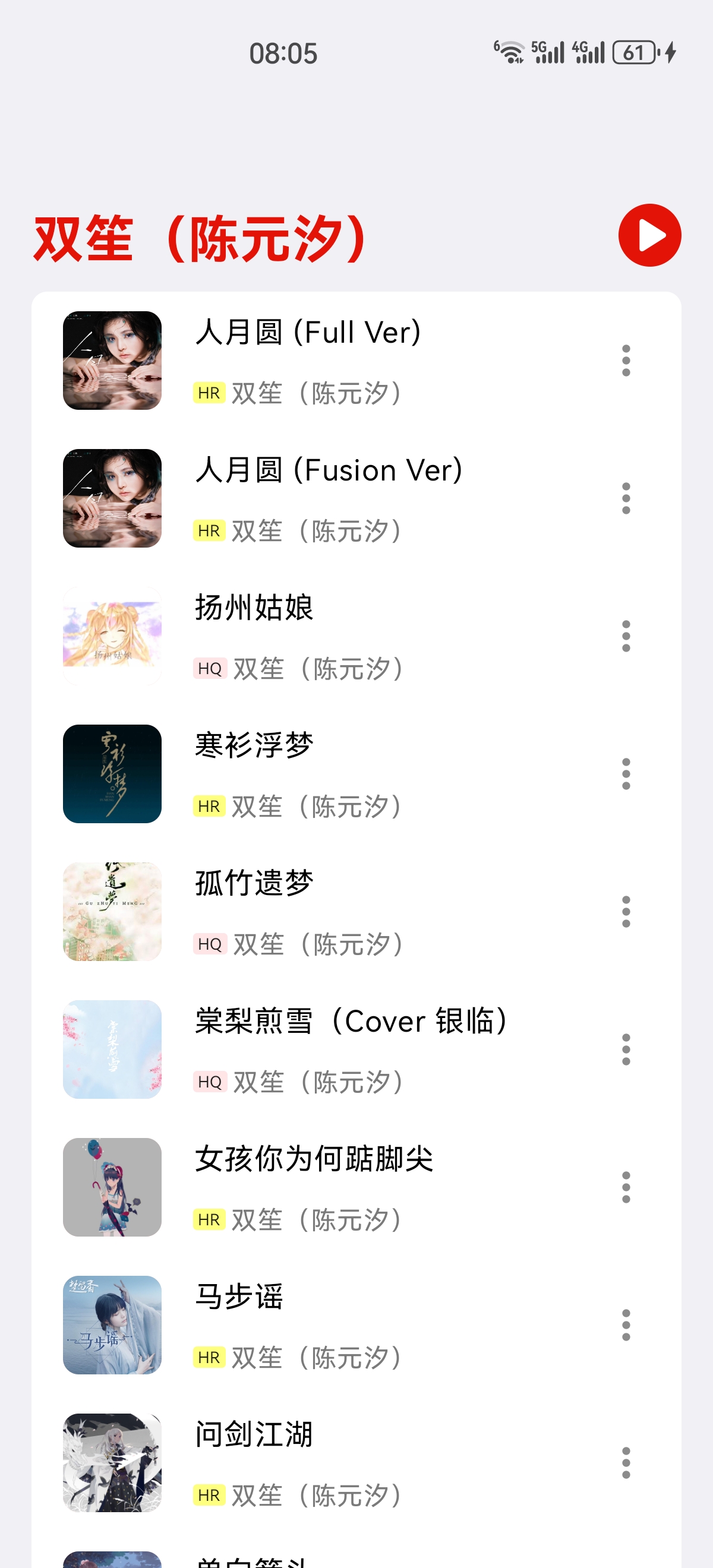Open more options for 人月圆 (Full Ver)
Image resolution: width=713 pixels, height=1568 pixels.
625,361
